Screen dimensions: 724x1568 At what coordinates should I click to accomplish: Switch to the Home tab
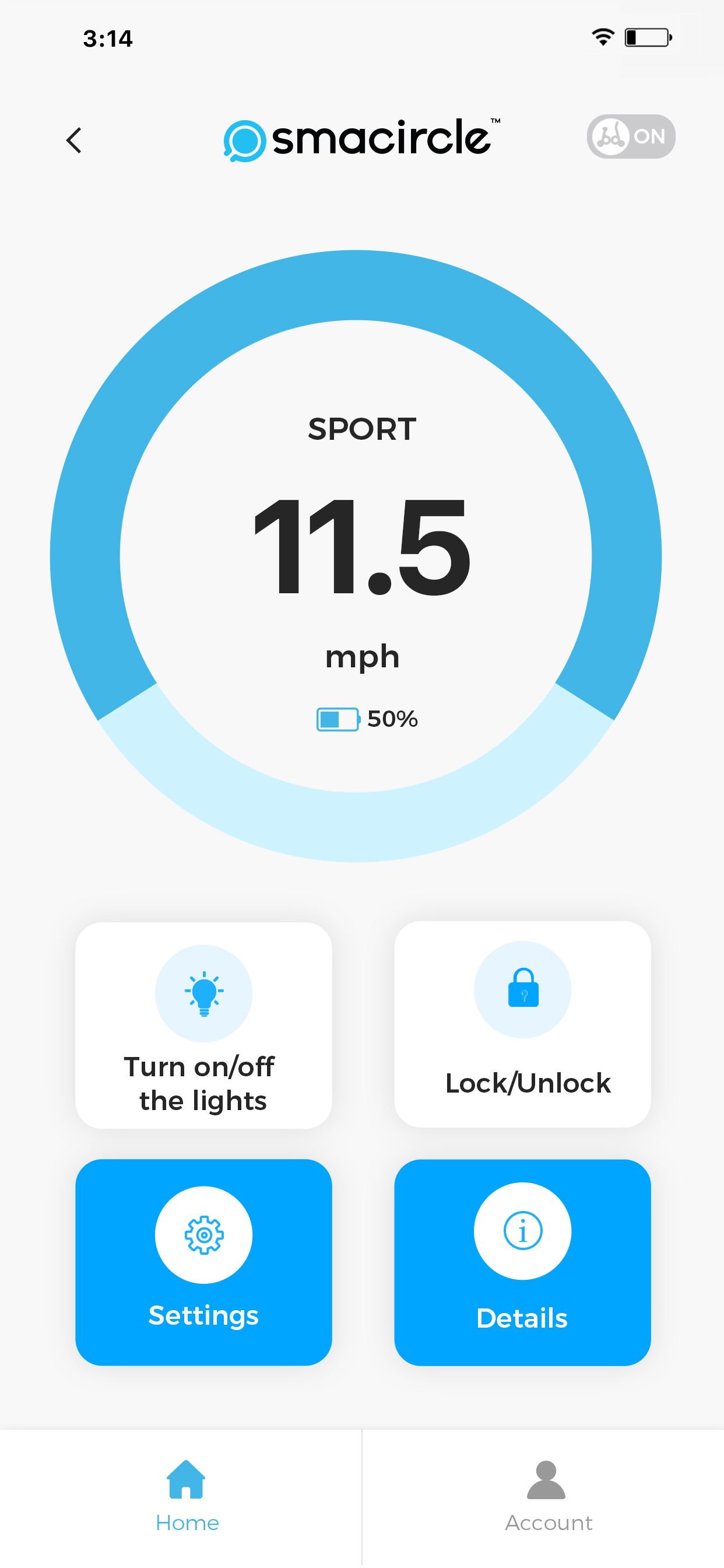pyautogui.click(x=186, y=1496)
